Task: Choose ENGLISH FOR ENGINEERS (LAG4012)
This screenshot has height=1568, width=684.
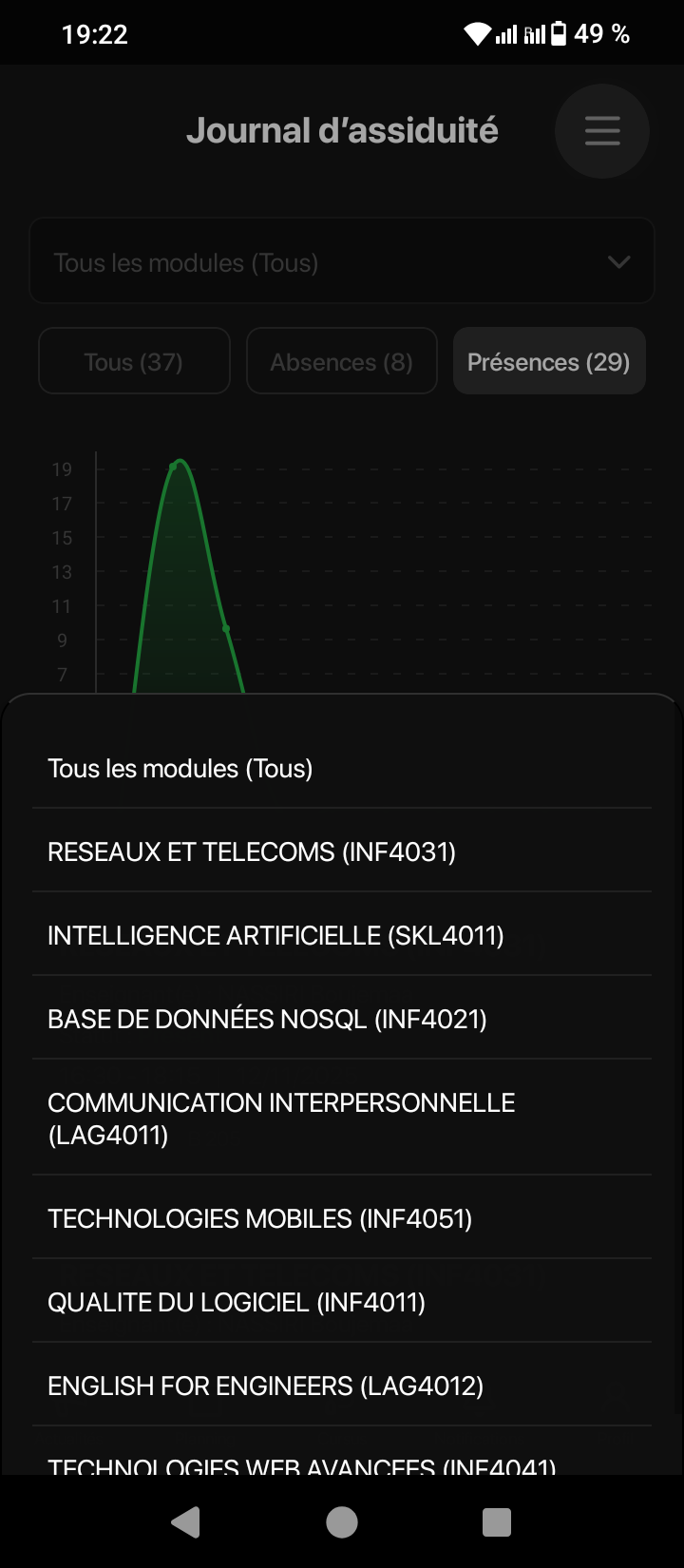Action: tap(265, 1386)
